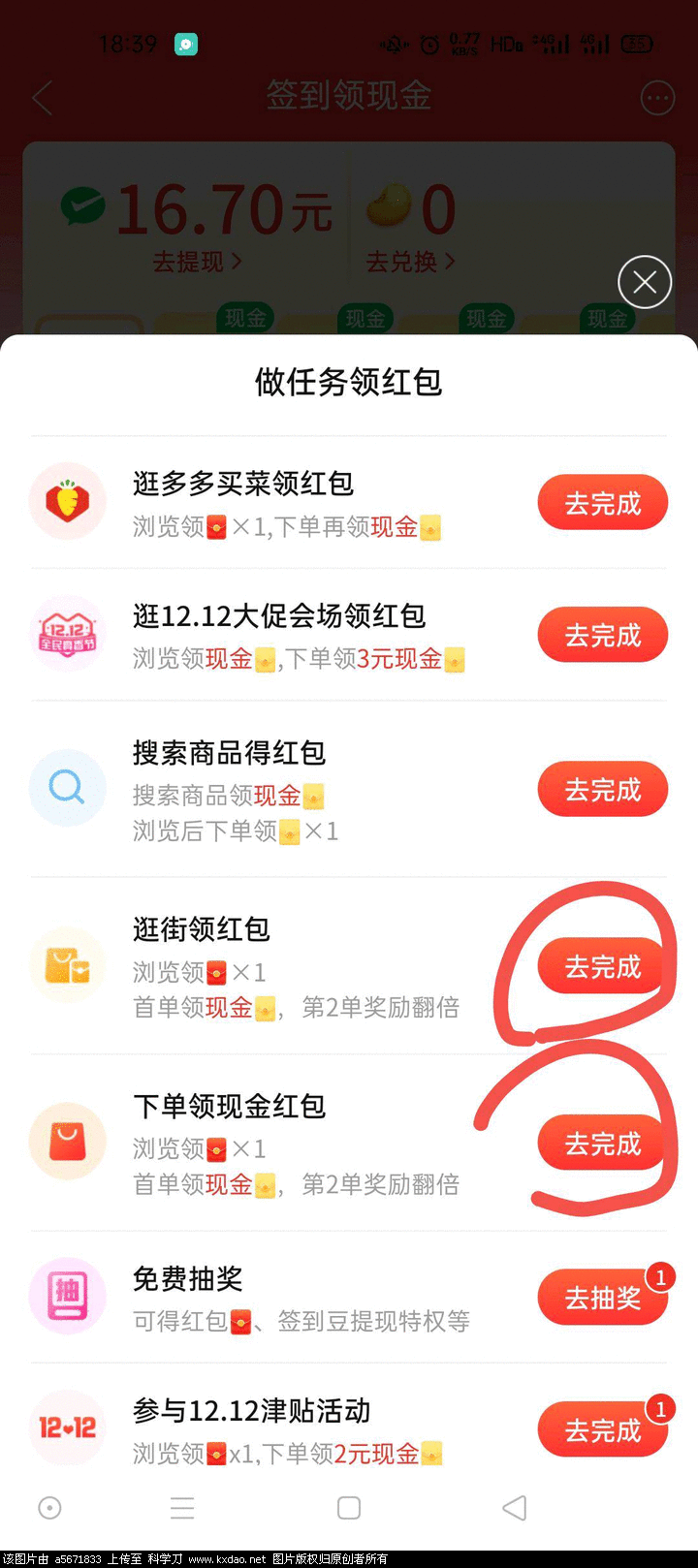Tap 去完成 for 下单领现金红包

click(602, 1144)
